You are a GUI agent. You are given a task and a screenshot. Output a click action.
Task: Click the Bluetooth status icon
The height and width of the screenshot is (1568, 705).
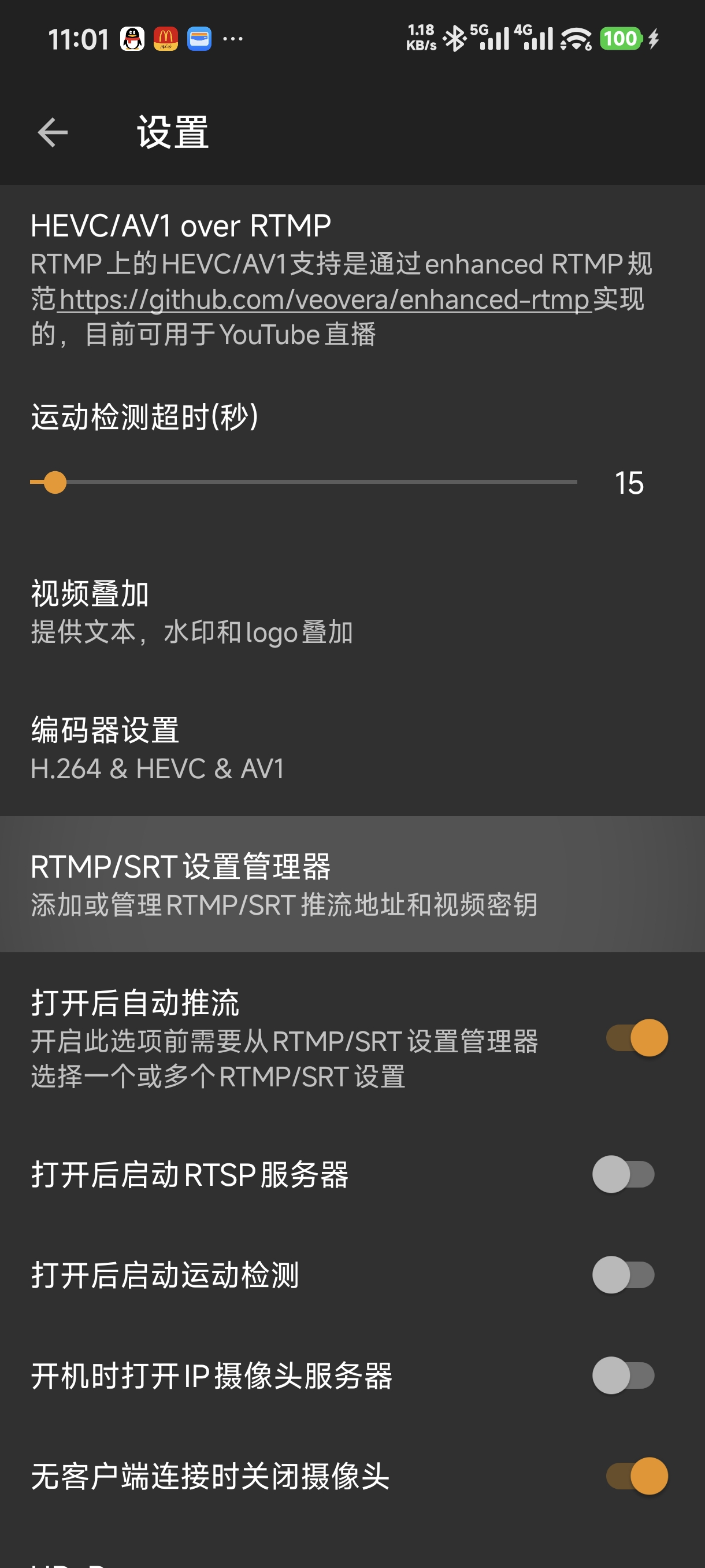click(455, 38)
